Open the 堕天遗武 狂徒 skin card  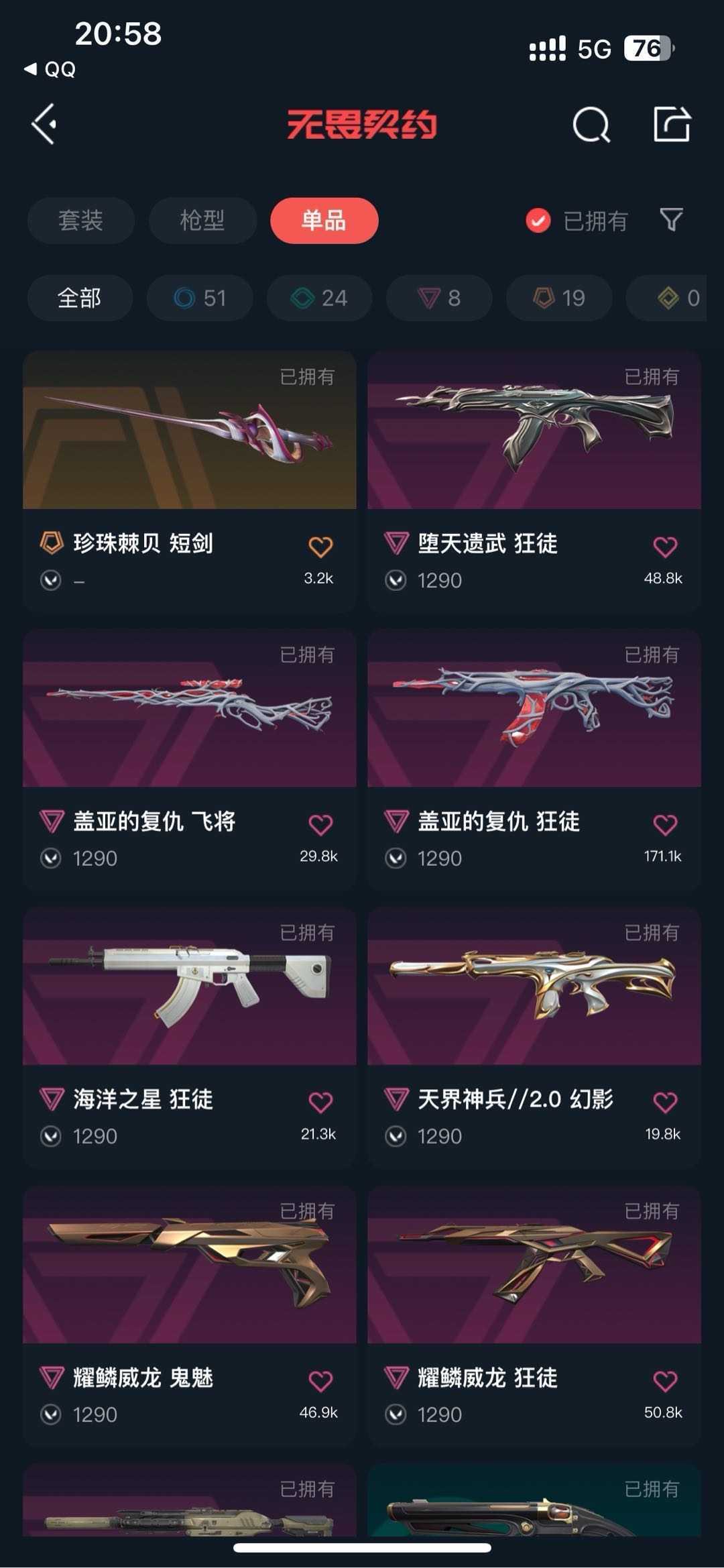(534, 481)
